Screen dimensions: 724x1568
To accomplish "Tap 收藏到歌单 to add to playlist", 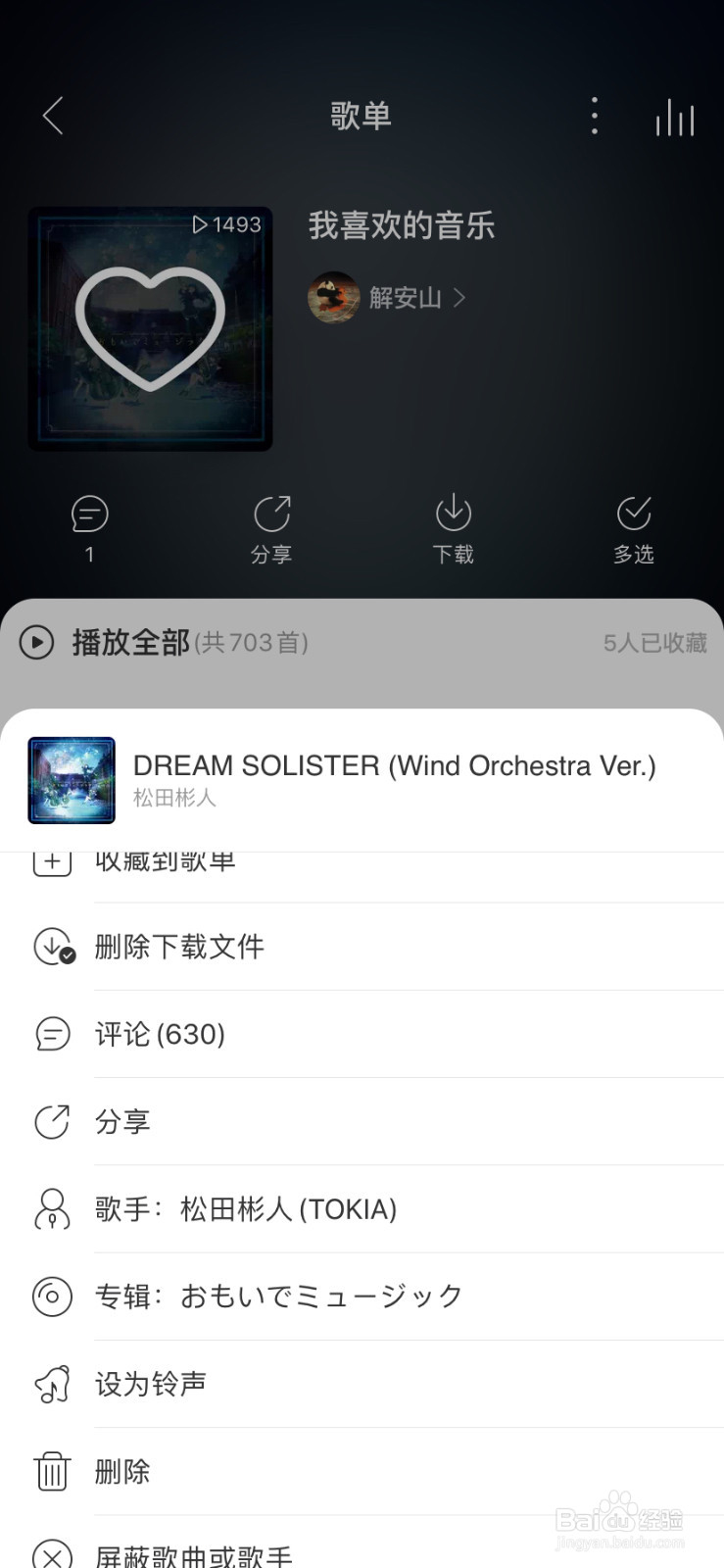I will (165, 863).
